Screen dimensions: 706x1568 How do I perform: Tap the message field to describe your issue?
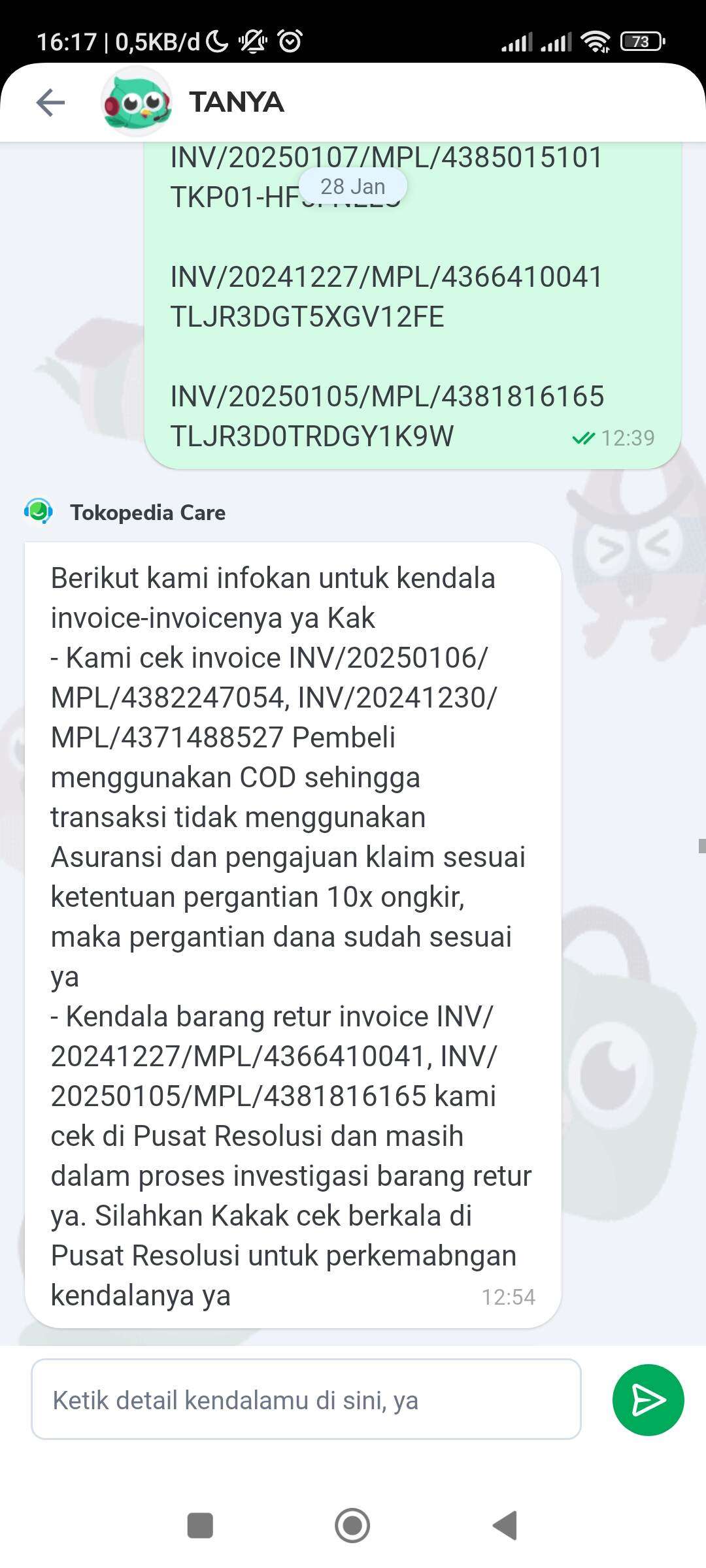click(306, 1399)
